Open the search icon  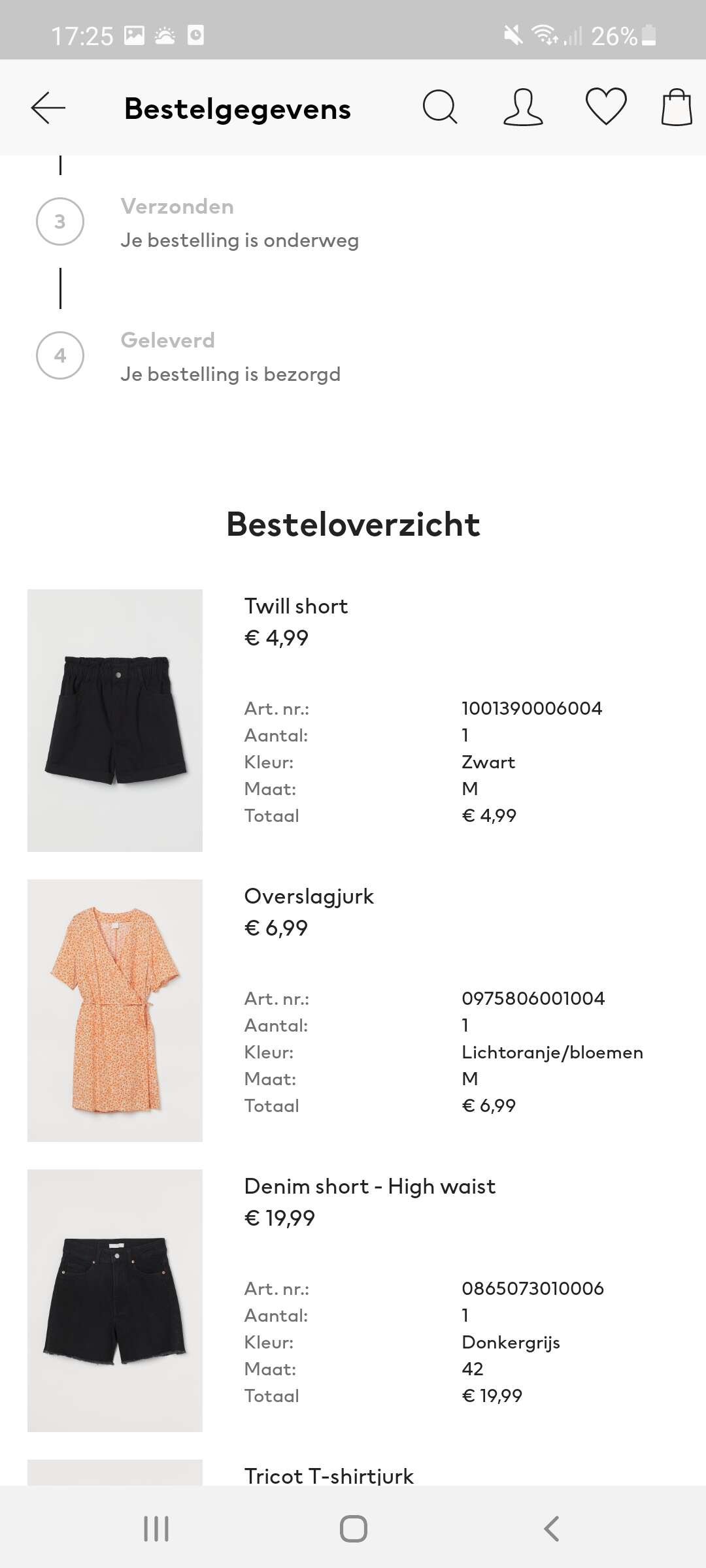(x=440, y=107)
